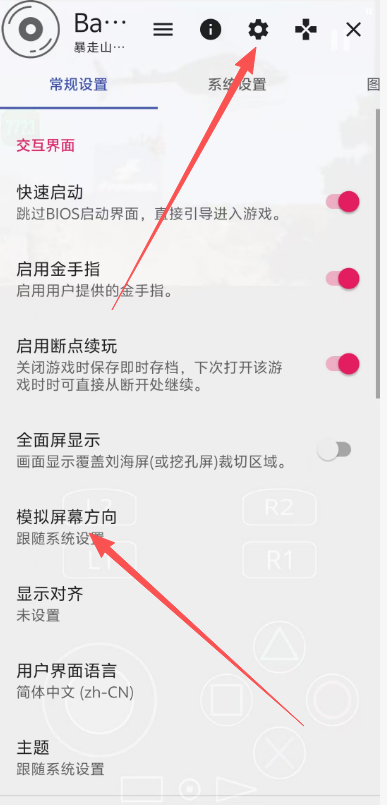Enable the 全面屏显示 switch
The width and height of the screenshot is (387, 805).
point(334,450)
